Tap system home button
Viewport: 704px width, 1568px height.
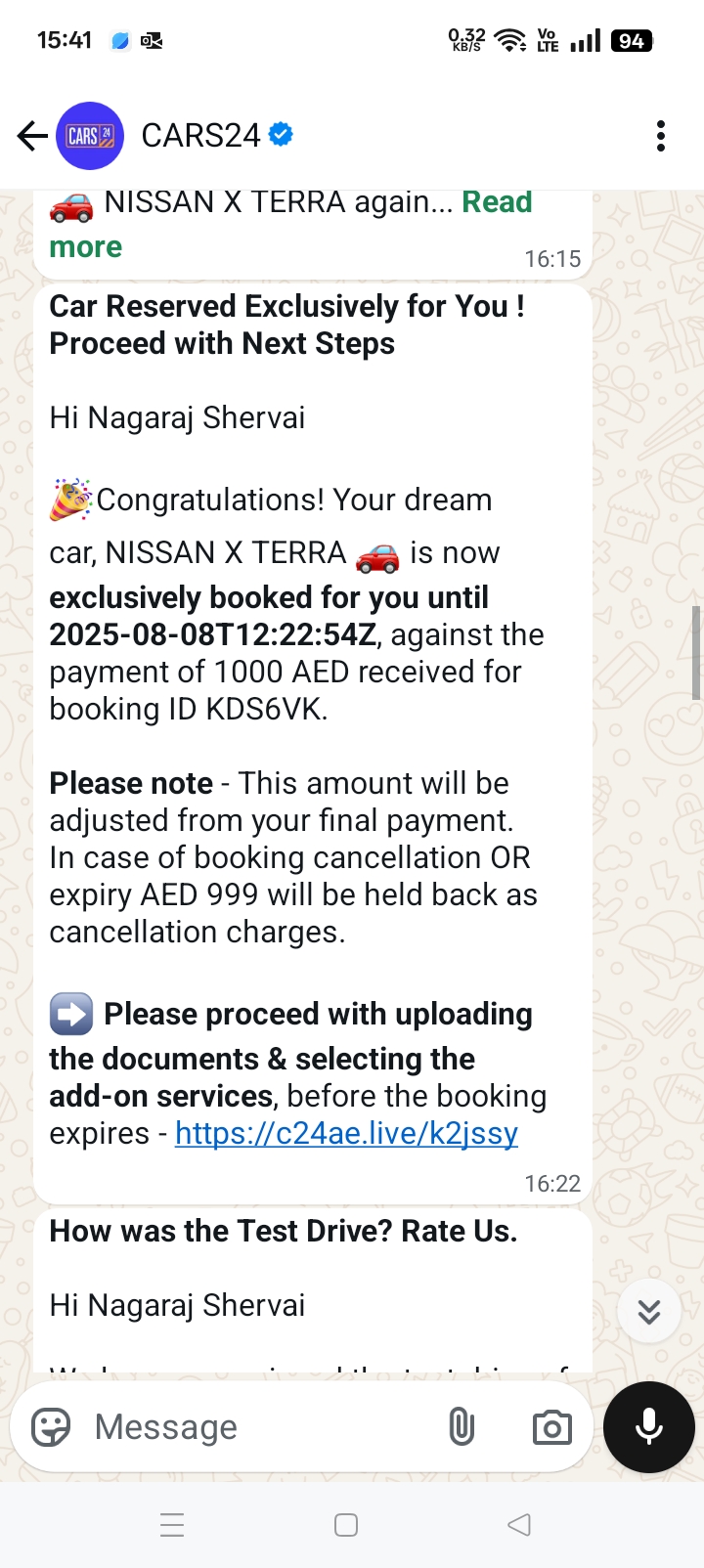coord(346,1525)
